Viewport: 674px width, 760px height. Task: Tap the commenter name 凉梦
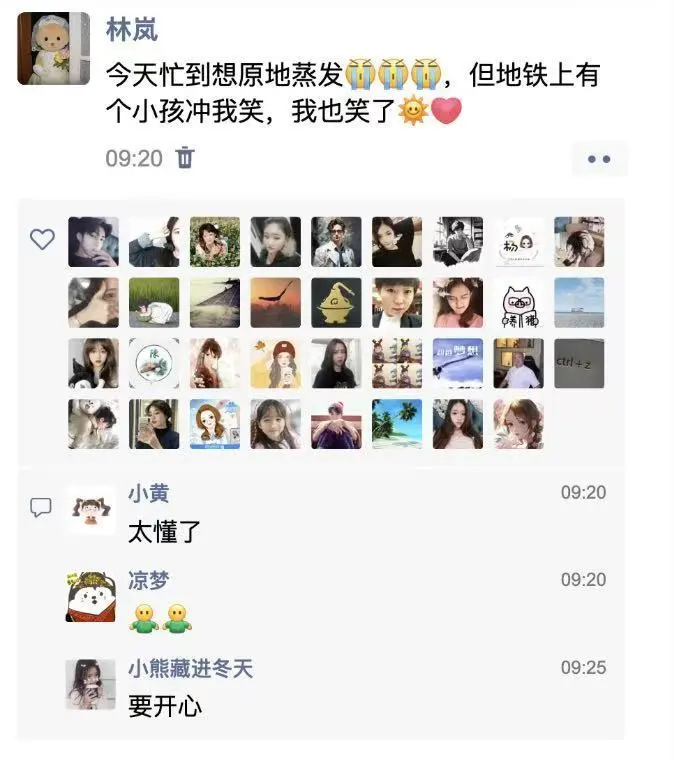pos(148,581)
